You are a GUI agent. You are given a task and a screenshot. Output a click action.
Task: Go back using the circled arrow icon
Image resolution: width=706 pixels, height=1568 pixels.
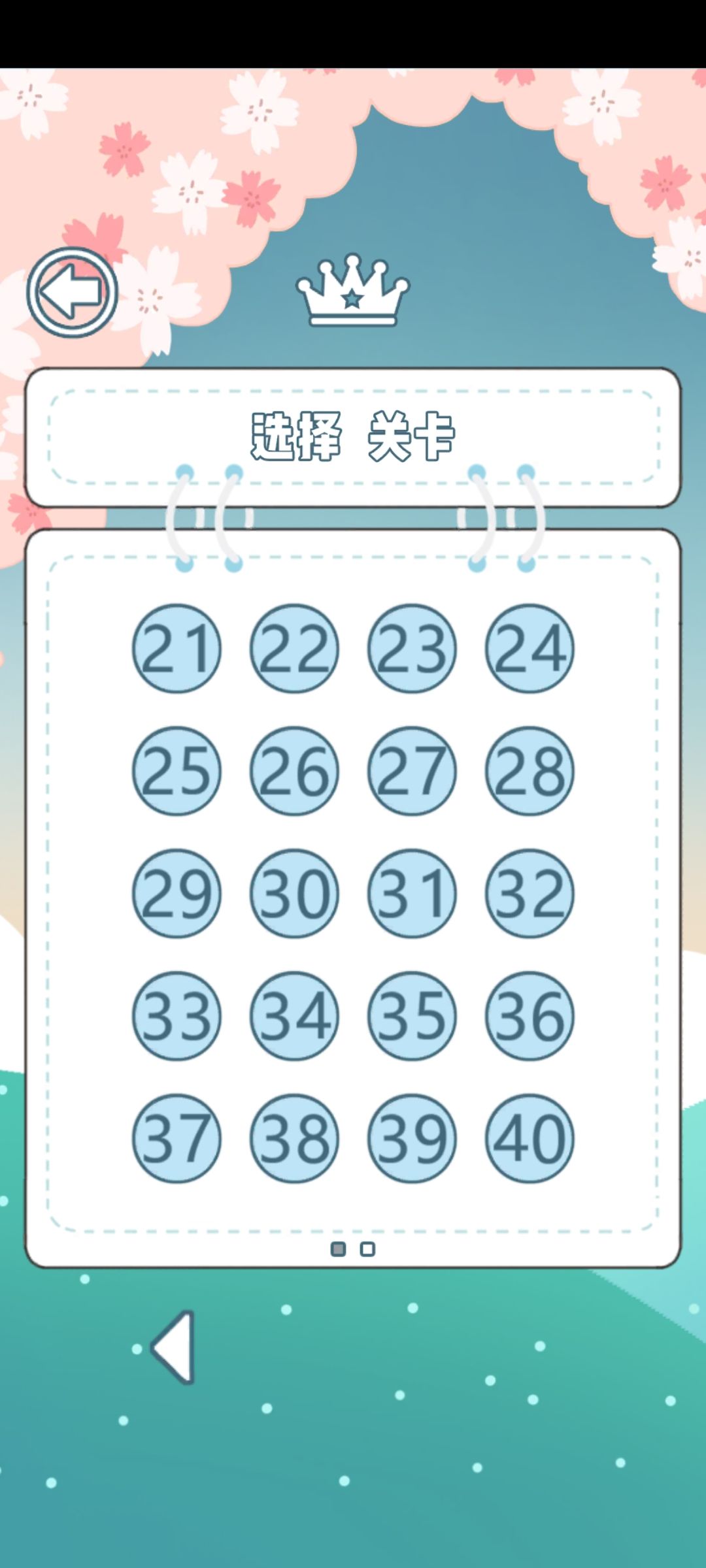(x=72, y=292)
